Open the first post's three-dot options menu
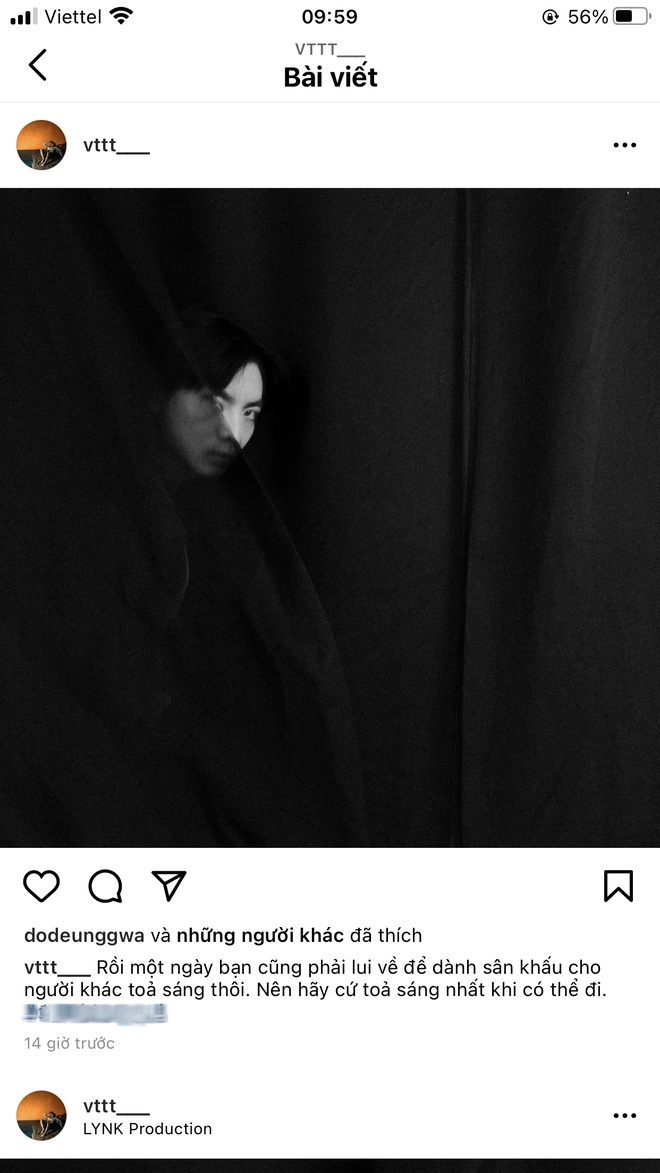This screenshot has height=1173, width=660. [x=624, y=145]
